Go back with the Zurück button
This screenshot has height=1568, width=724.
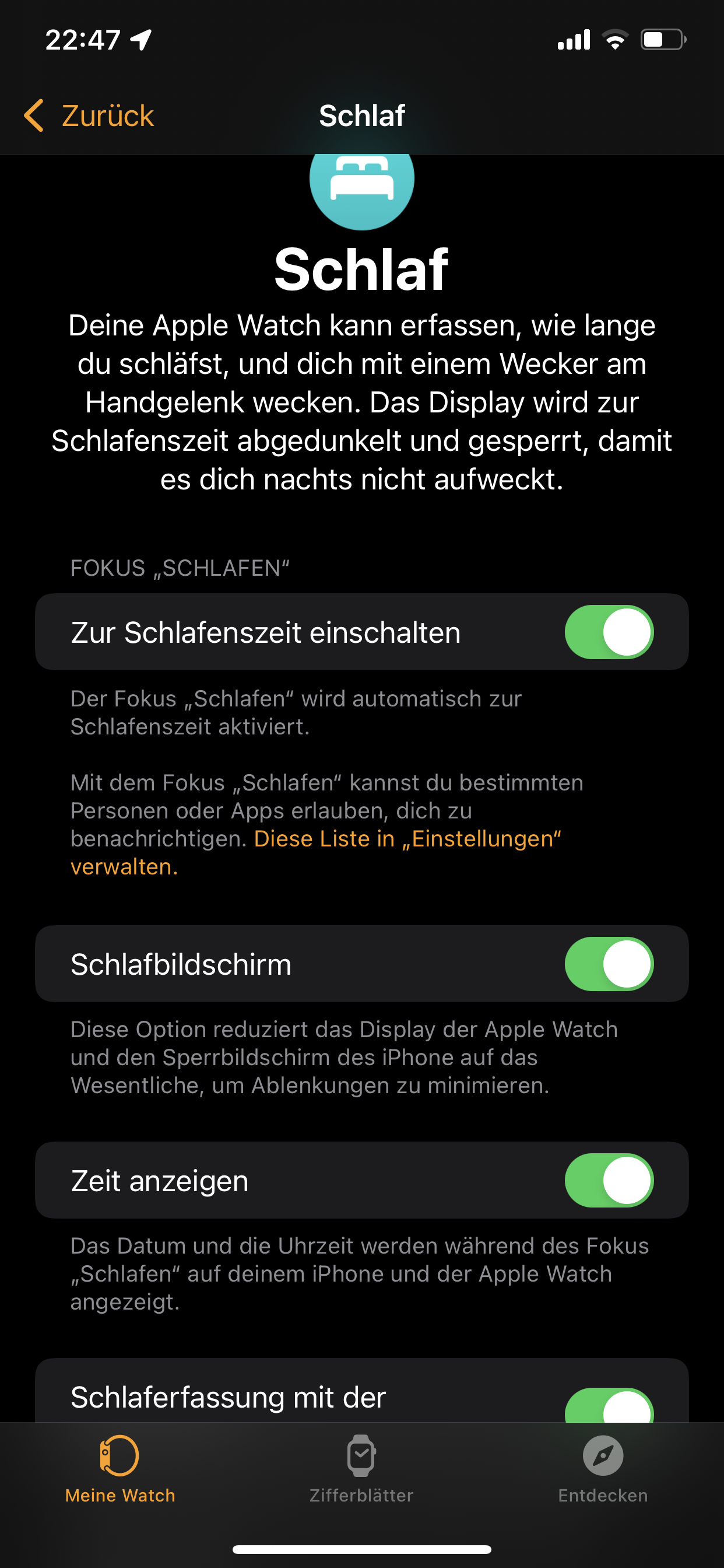coord(89,116)
